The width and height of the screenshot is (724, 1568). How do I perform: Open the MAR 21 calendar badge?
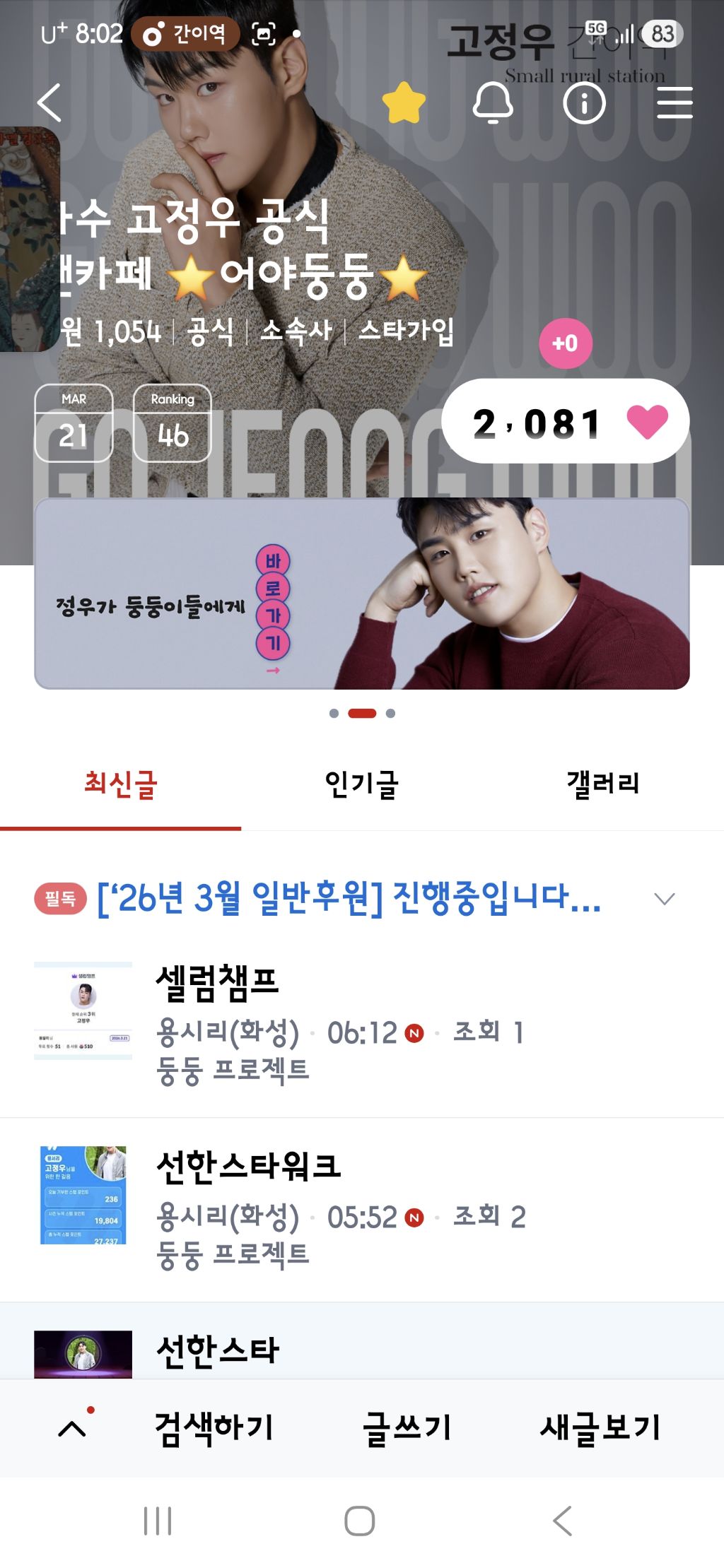(x=74, y=423)
